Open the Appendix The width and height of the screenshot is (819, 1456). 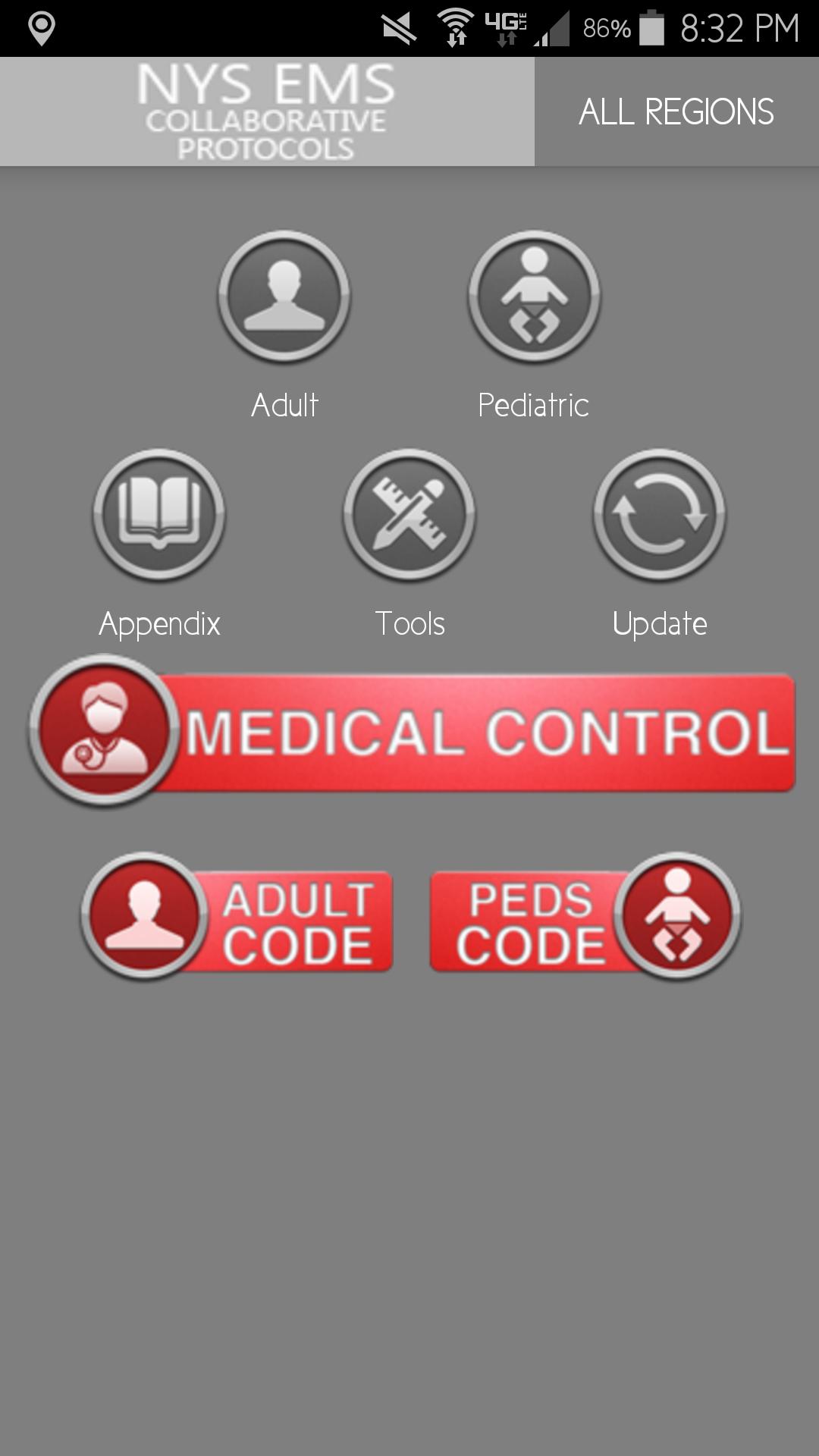pyautogui.click(x=159, y=516)
